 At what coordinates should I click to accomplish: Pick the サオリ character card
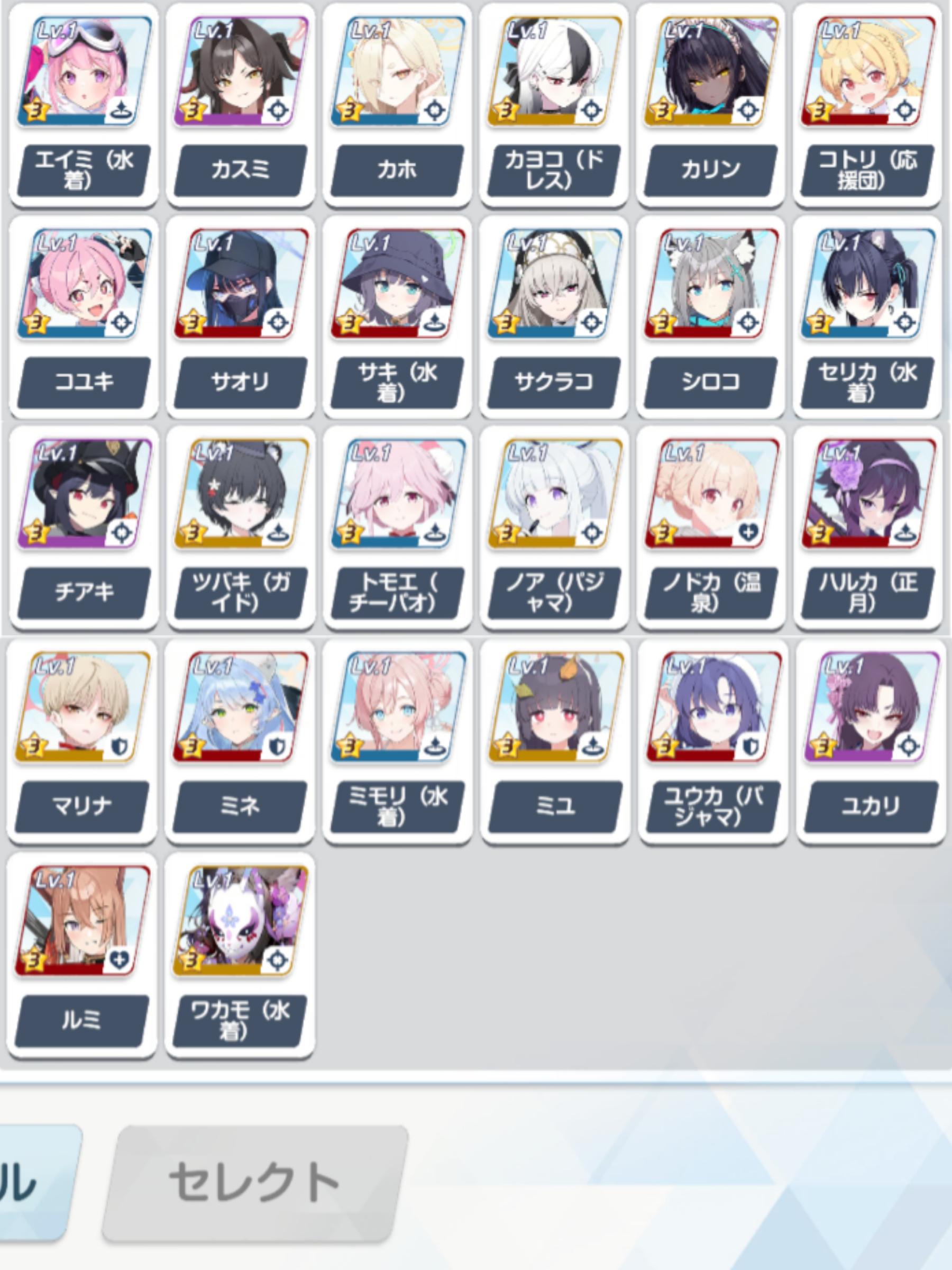[x=241, y=317]
